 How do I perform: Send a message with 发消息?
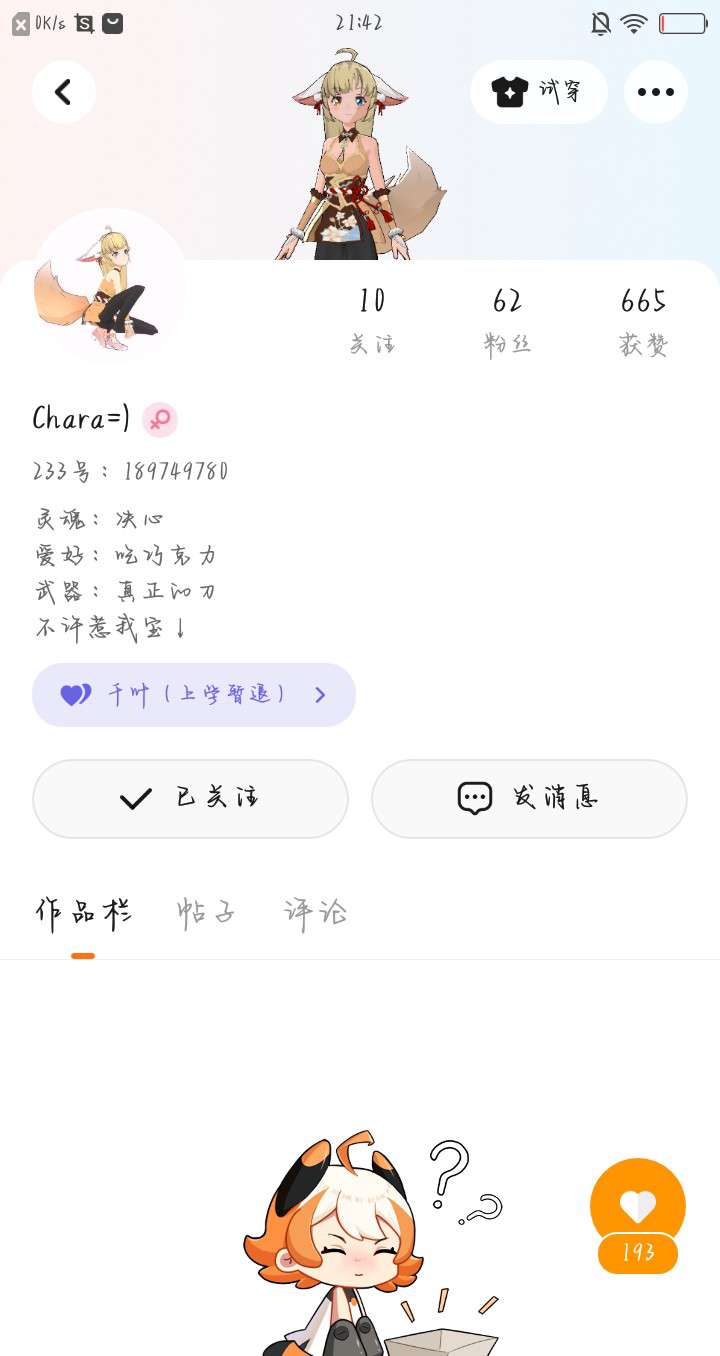coord(529,798)
